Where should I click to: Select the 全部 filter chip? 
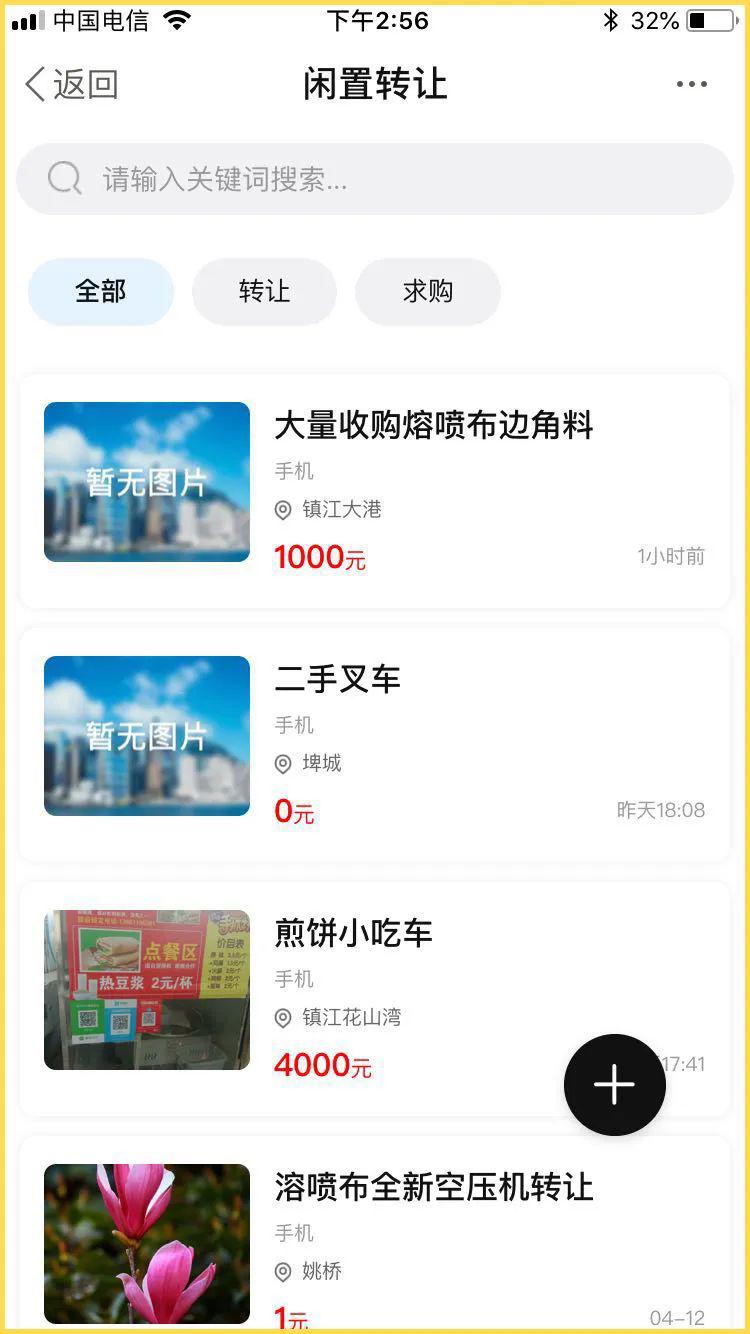pos(101,291)
